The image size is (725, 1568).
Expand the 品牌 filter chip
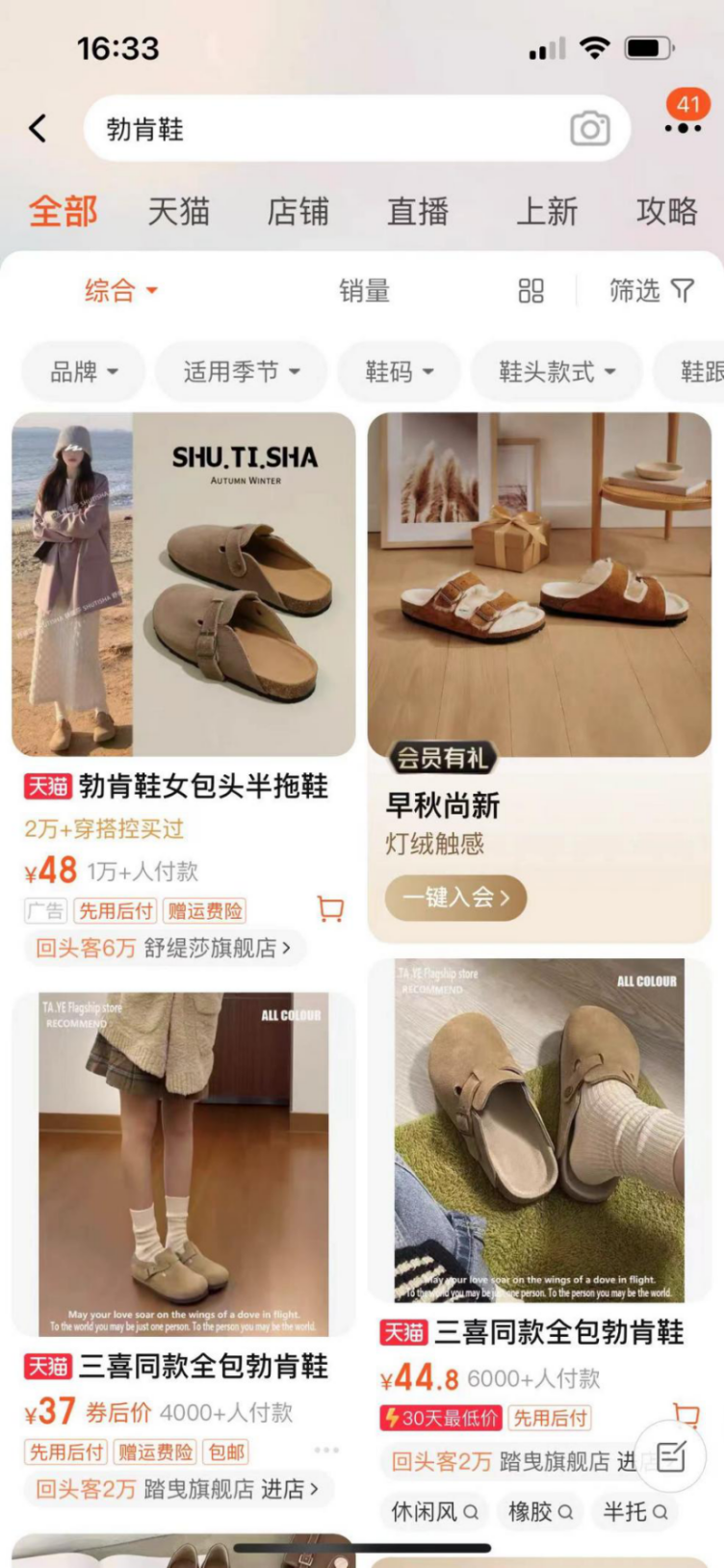[84, 371]
